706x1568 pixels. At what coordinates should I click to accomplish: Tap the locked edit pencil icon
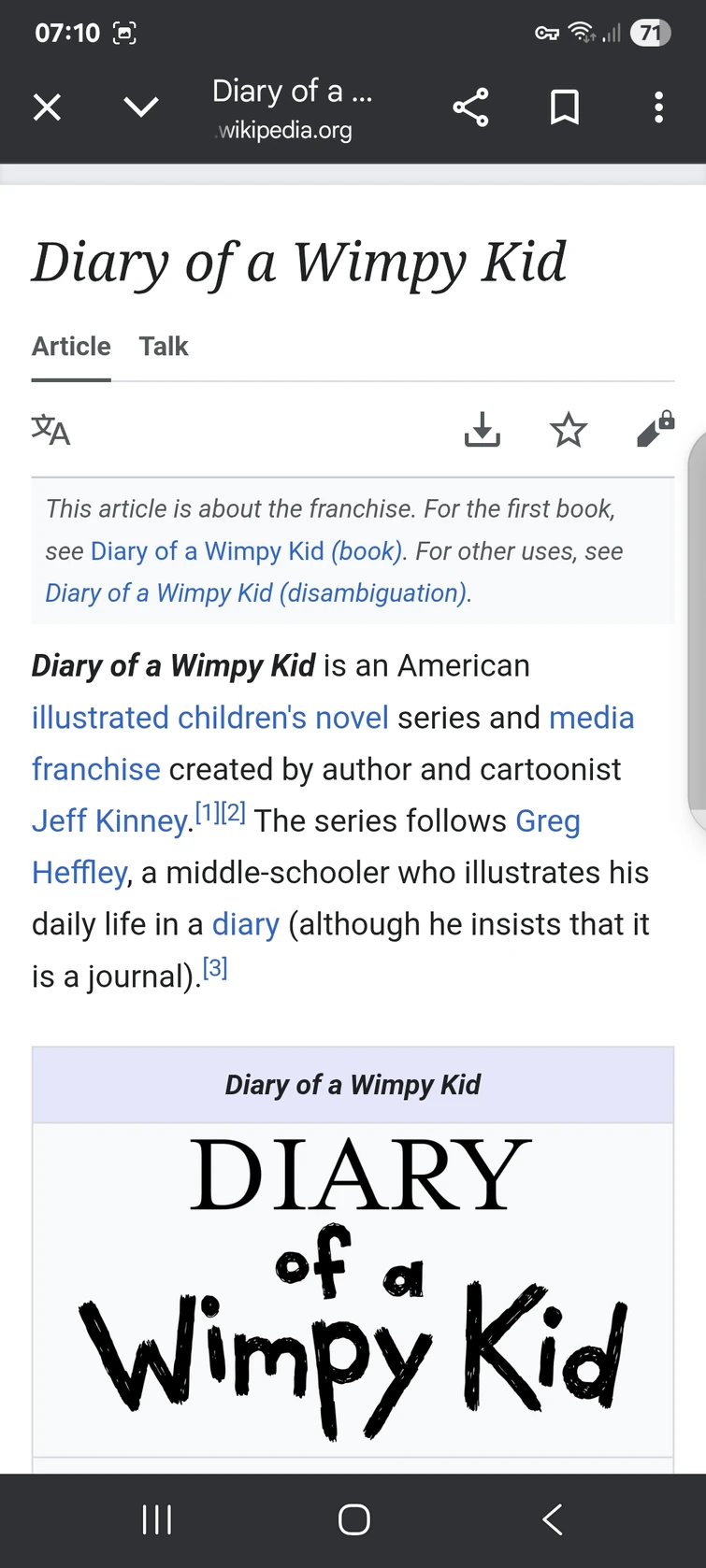coord(655,430)
